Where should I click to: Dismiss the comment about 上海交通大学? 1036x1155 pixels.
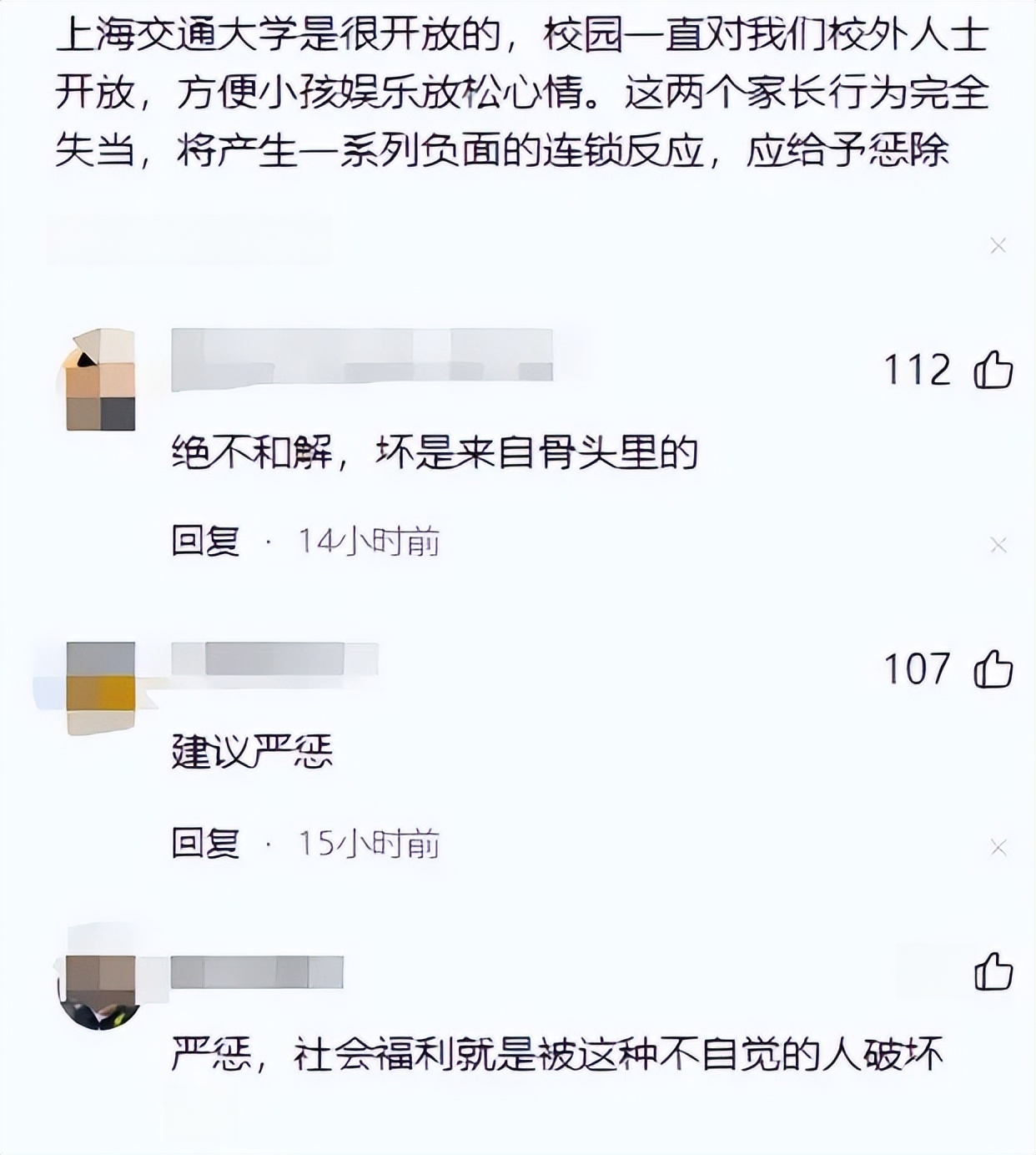(998, 245)
